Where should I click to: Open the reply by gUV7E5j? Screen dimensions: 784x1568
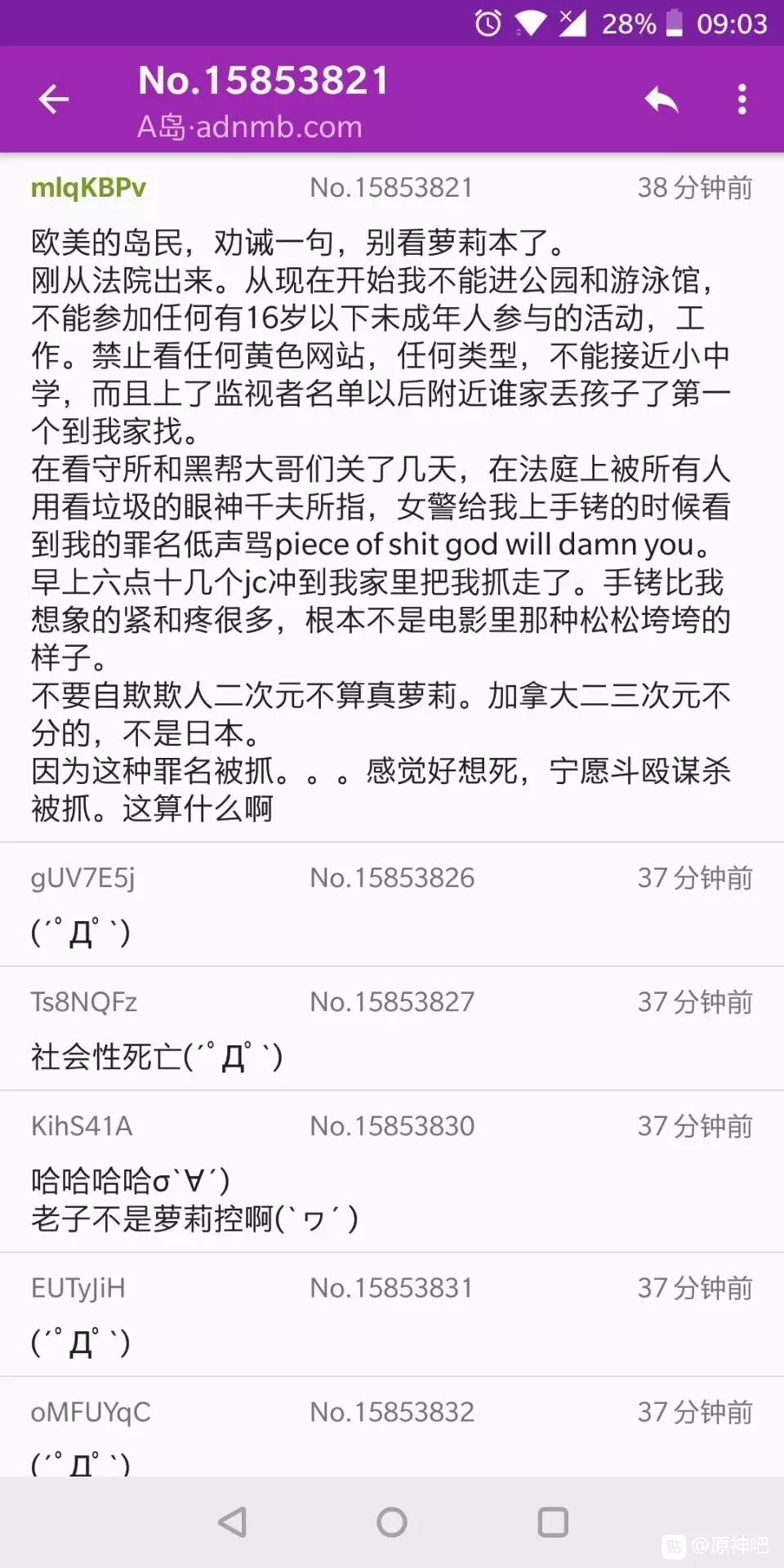click(392, 904)
